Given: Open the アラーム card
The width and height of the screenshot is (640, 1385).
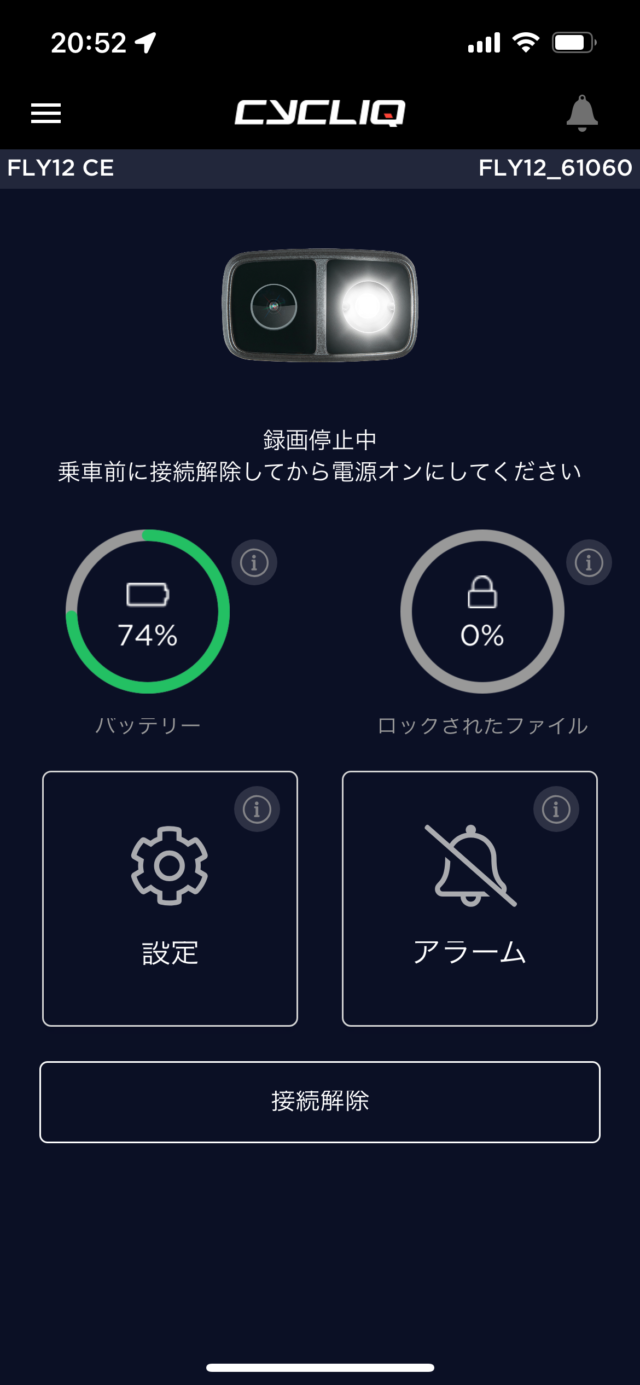Looking at the screenshot, I should click(470, 898).
